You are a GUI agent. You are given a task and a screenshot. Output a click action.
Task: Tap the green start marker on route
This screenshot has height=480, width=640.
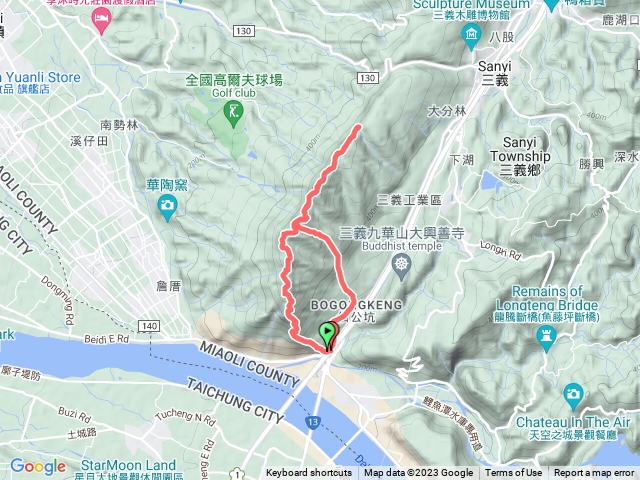pyautogui.click(x=327, y=334)
